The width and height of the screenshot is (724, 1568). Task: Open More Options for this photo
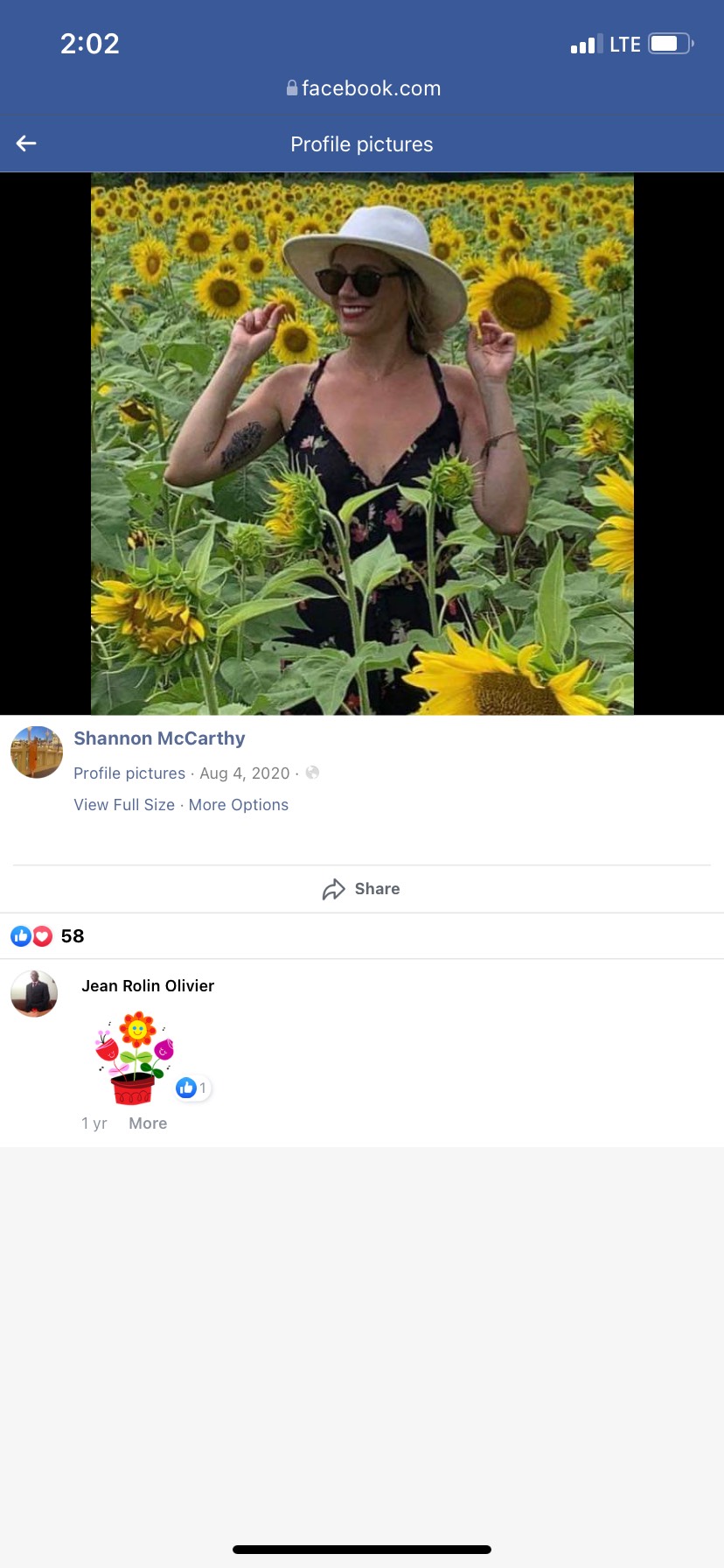239,805
